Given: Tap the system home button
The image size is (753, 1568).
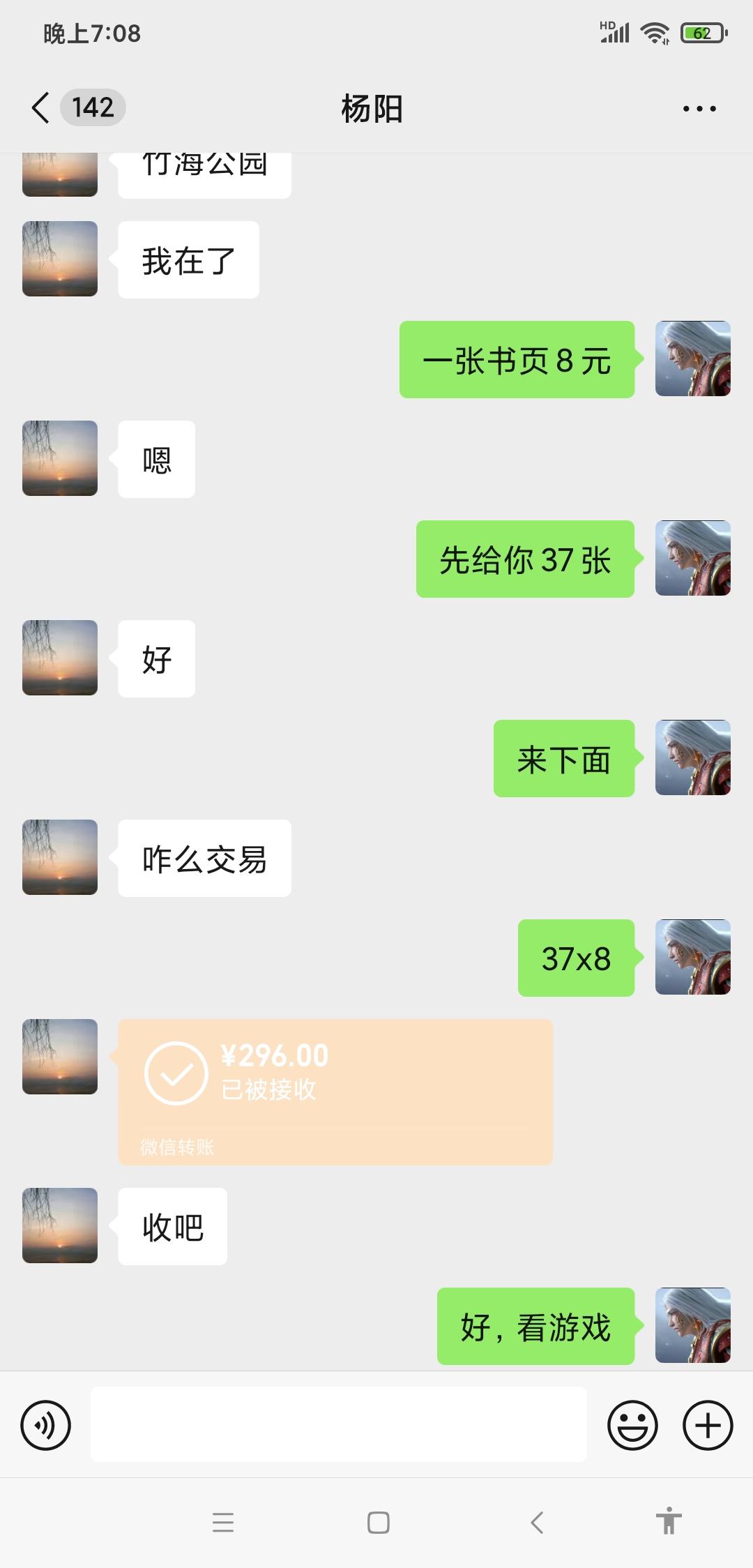Looking at the screenshot, I should (379, 1523).
